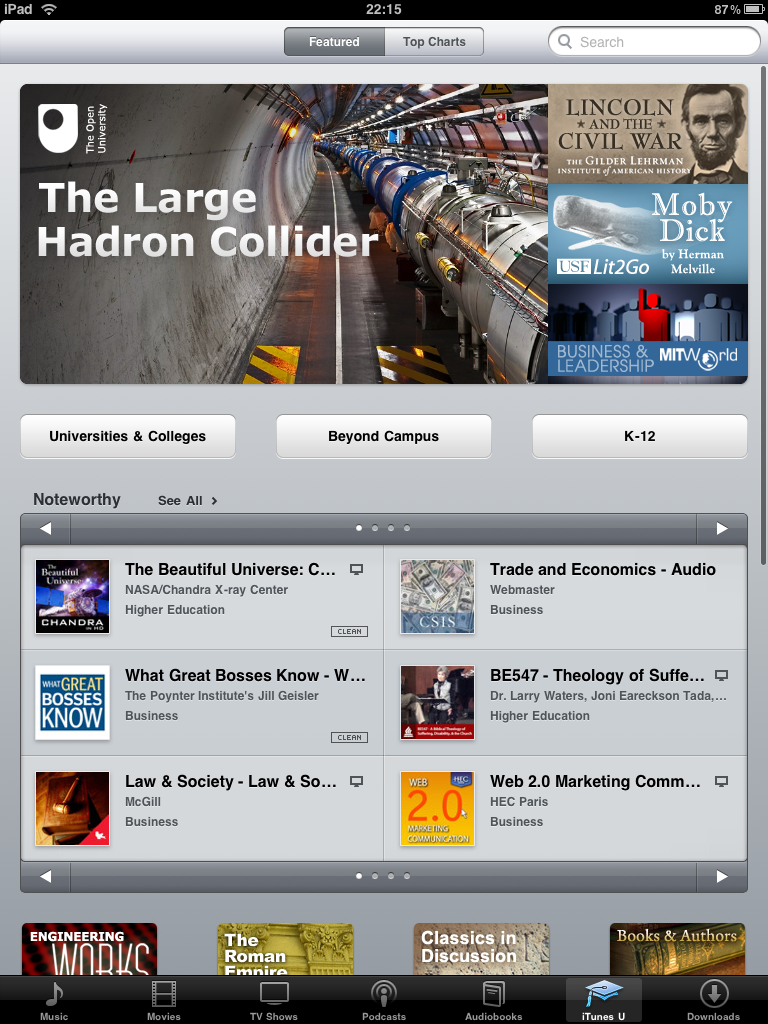Select the Featured segment
The image size is (768, 1024).
point(334,42)
